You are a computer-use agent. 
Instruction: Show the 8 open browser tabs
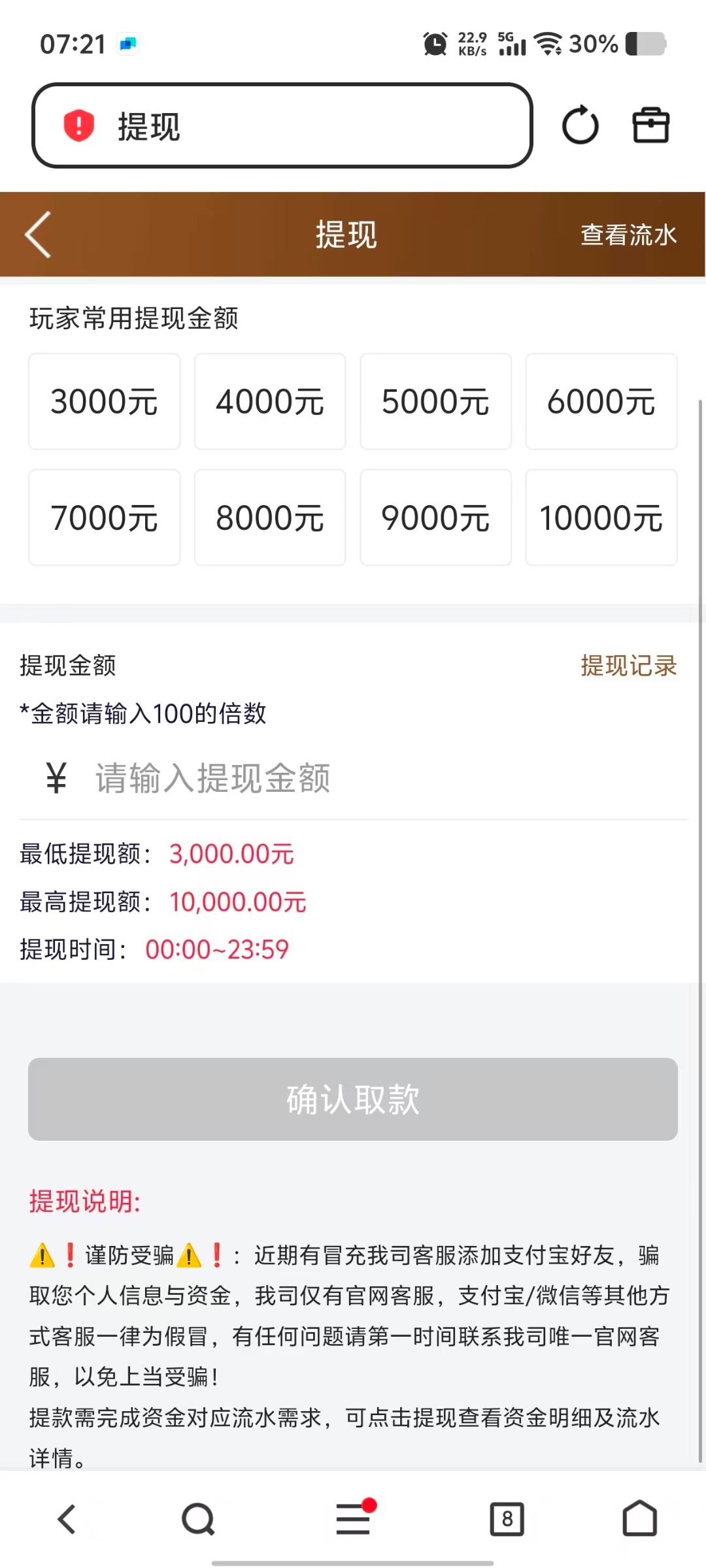[x=507, y=1519]
